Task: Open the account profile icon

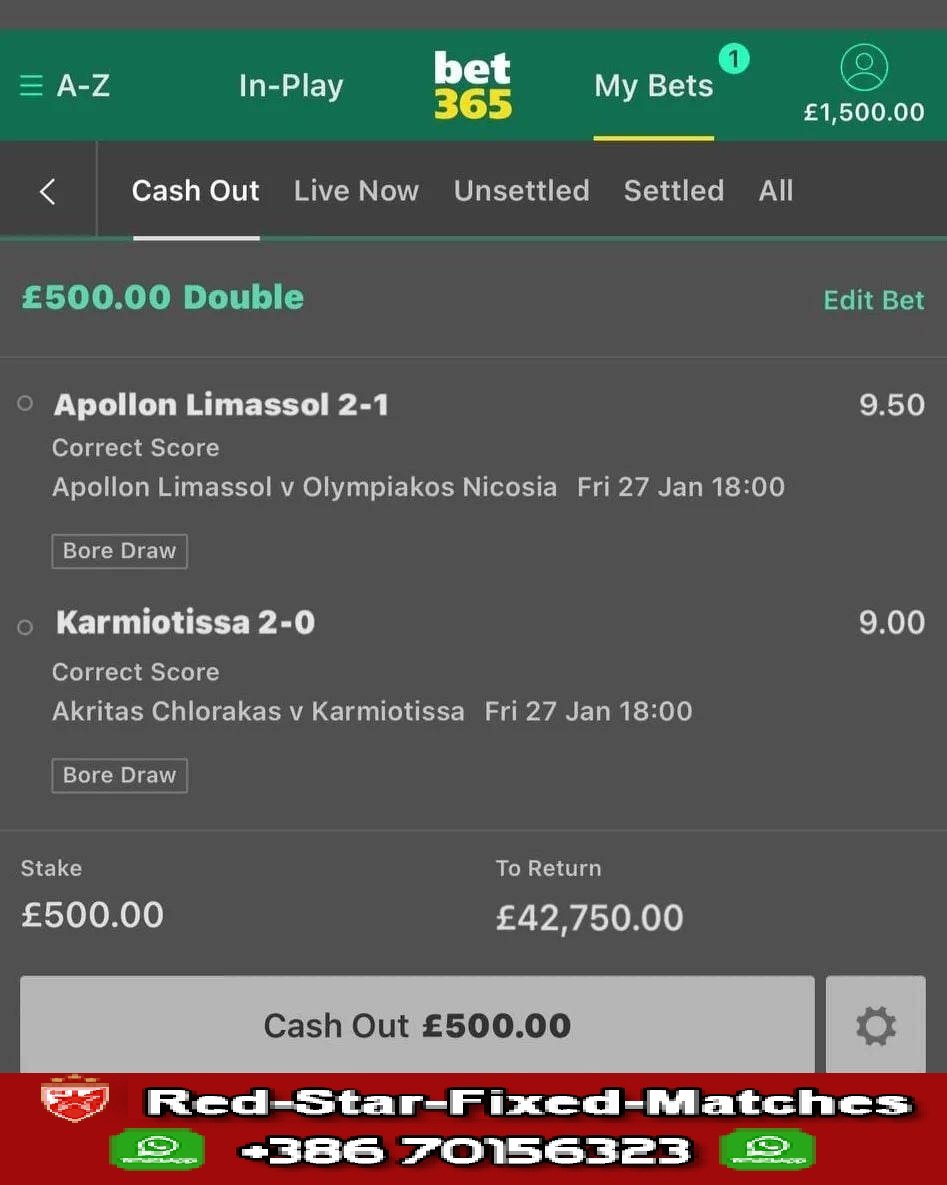Action: pyautogui.click(x=864, y=68)
